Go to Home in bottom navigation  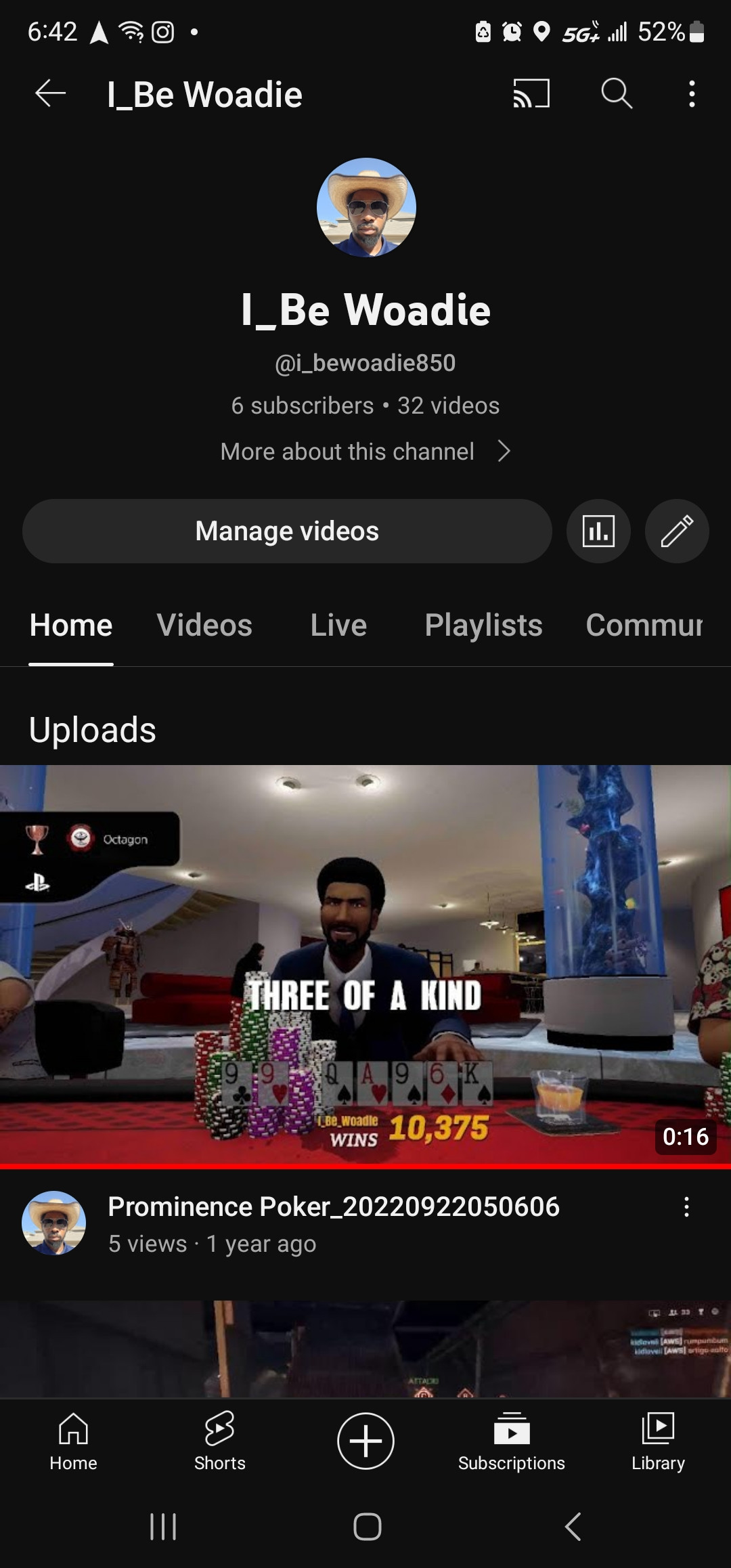(x=73, y=1441)
